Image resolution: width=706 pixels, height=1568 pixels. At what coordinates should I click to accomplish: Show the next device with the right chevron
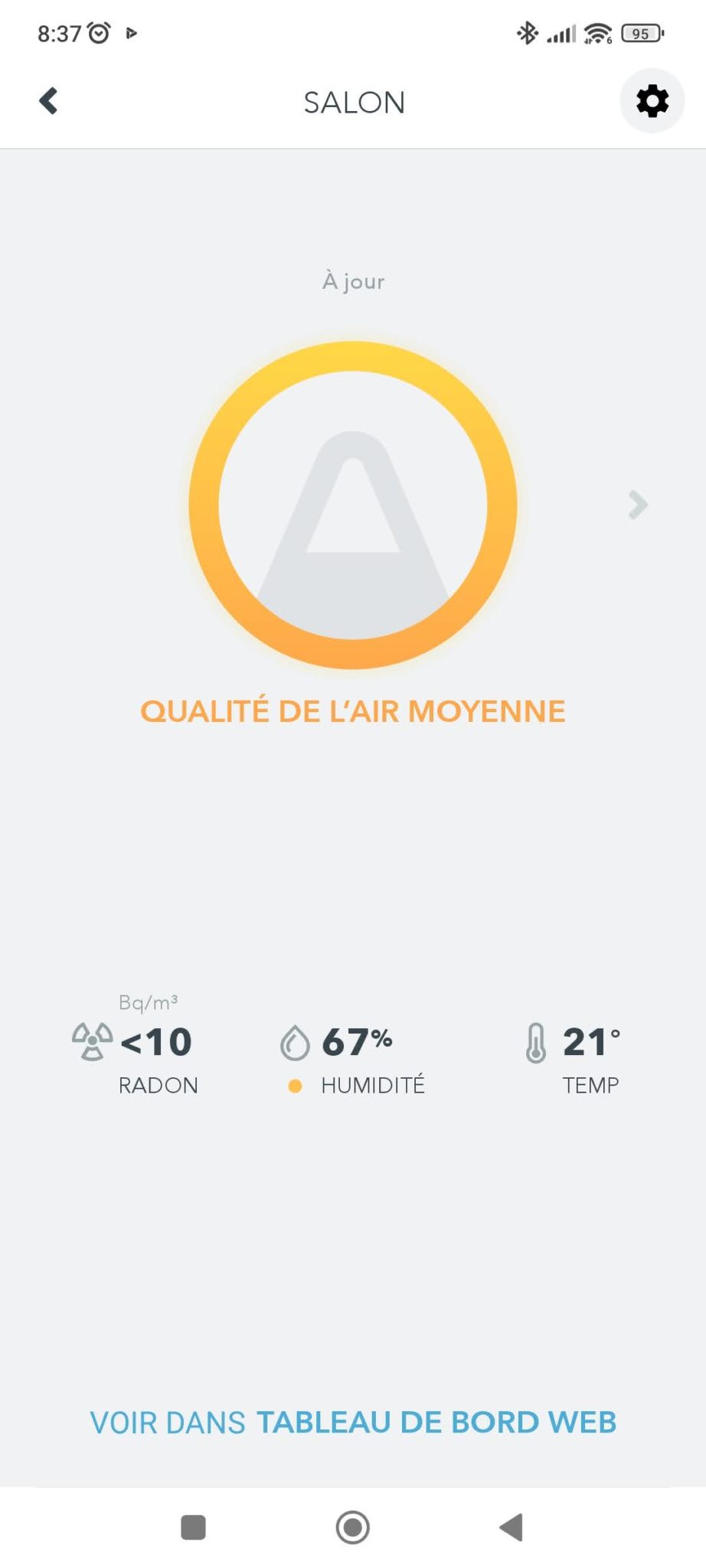pos(638,505)
